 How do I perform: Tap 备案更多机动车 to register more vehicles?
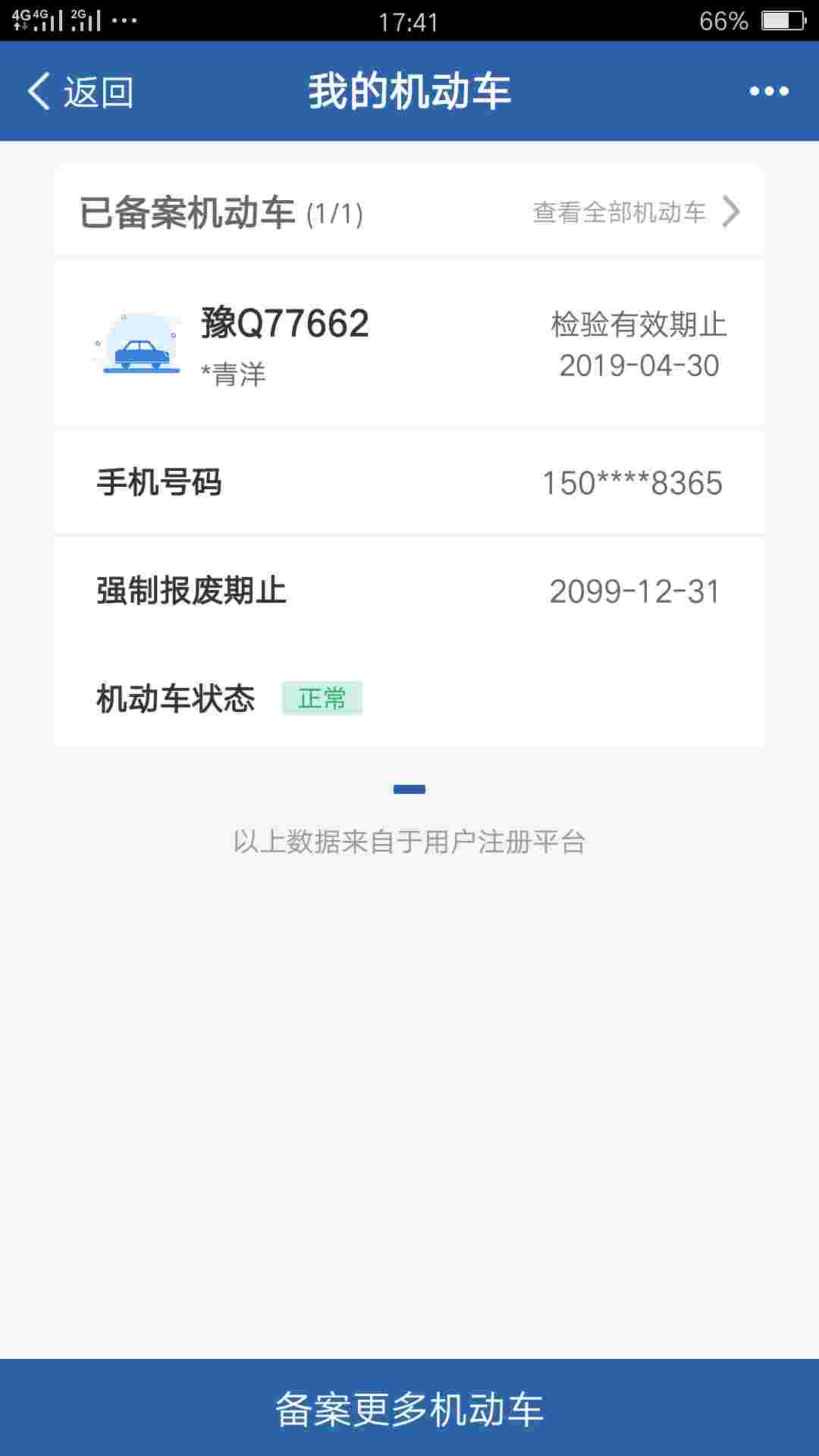(x=409, y=1407)
